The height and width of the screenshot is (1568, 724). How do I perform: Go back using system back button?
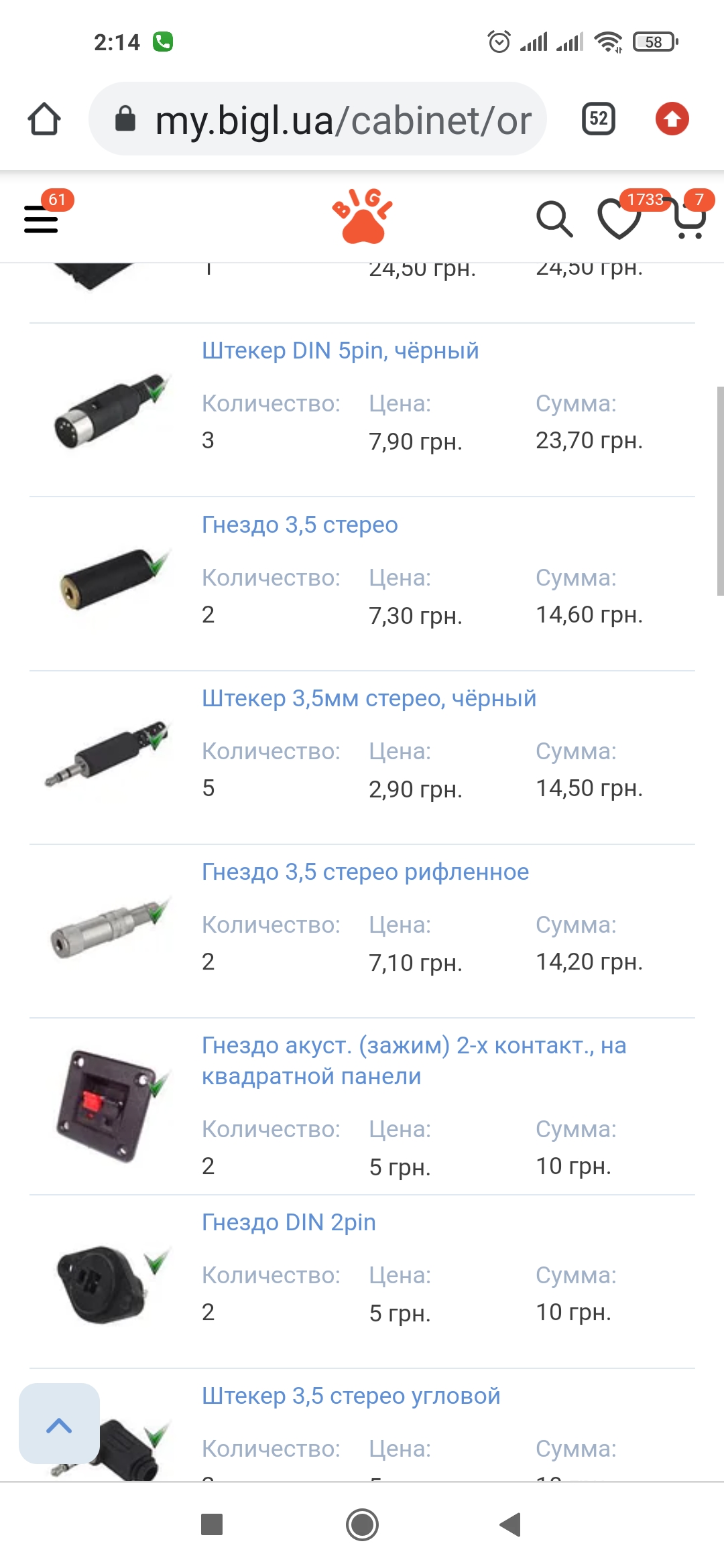[510, 1525]
